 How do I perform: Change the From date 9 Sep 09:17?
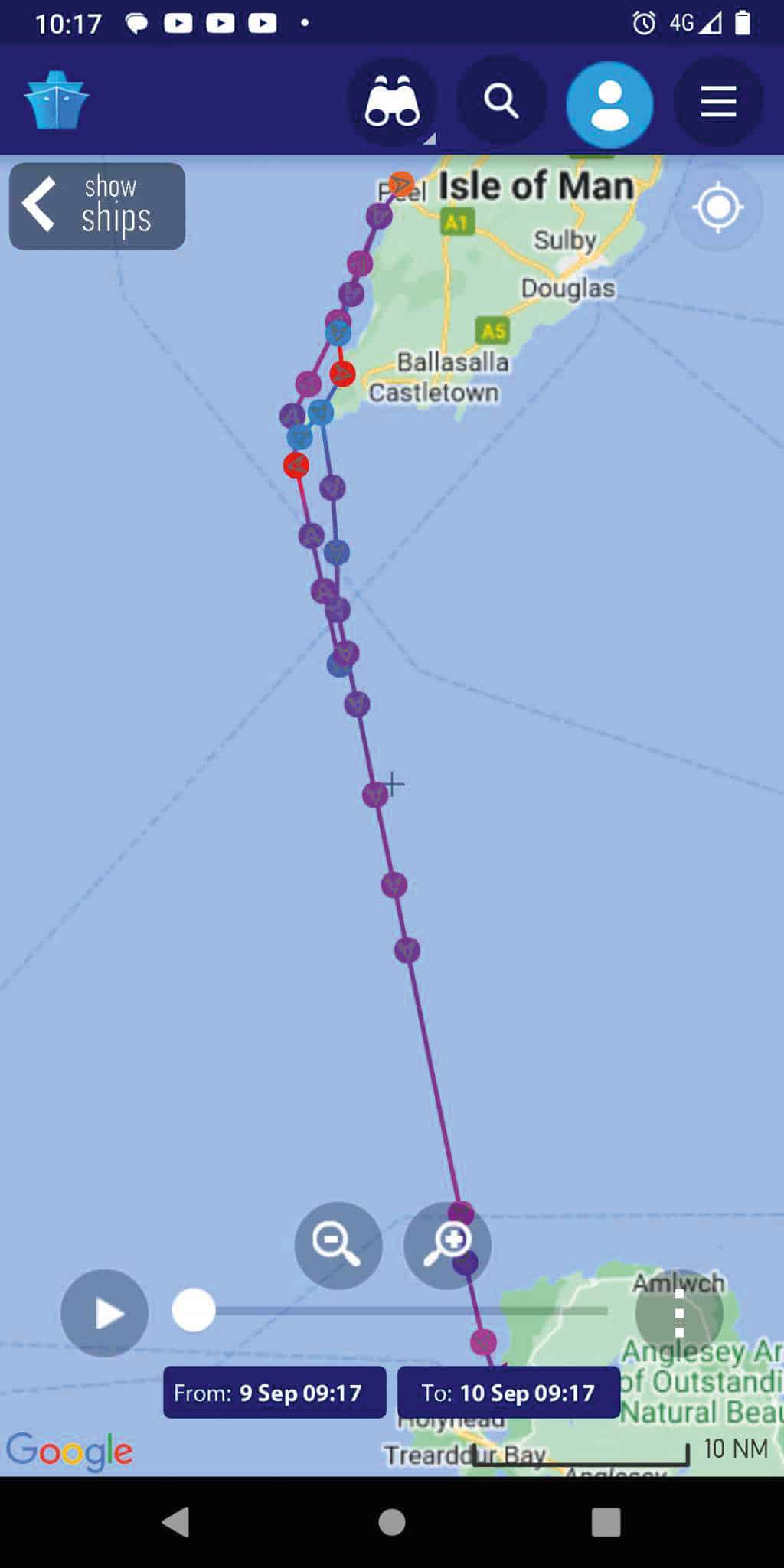click(x=274, y=1392)
